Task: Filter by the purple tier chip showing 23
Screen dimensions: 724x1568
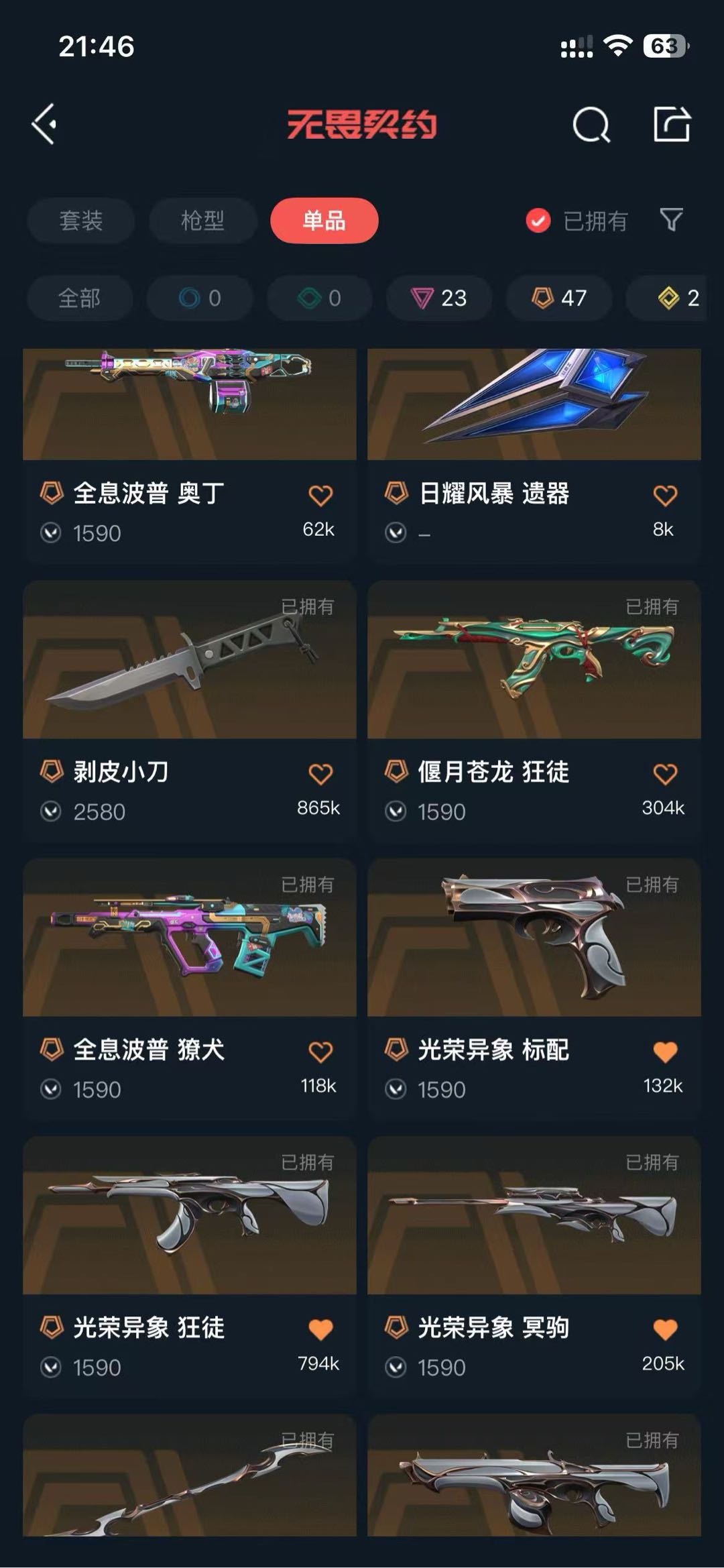Action: 439,298
